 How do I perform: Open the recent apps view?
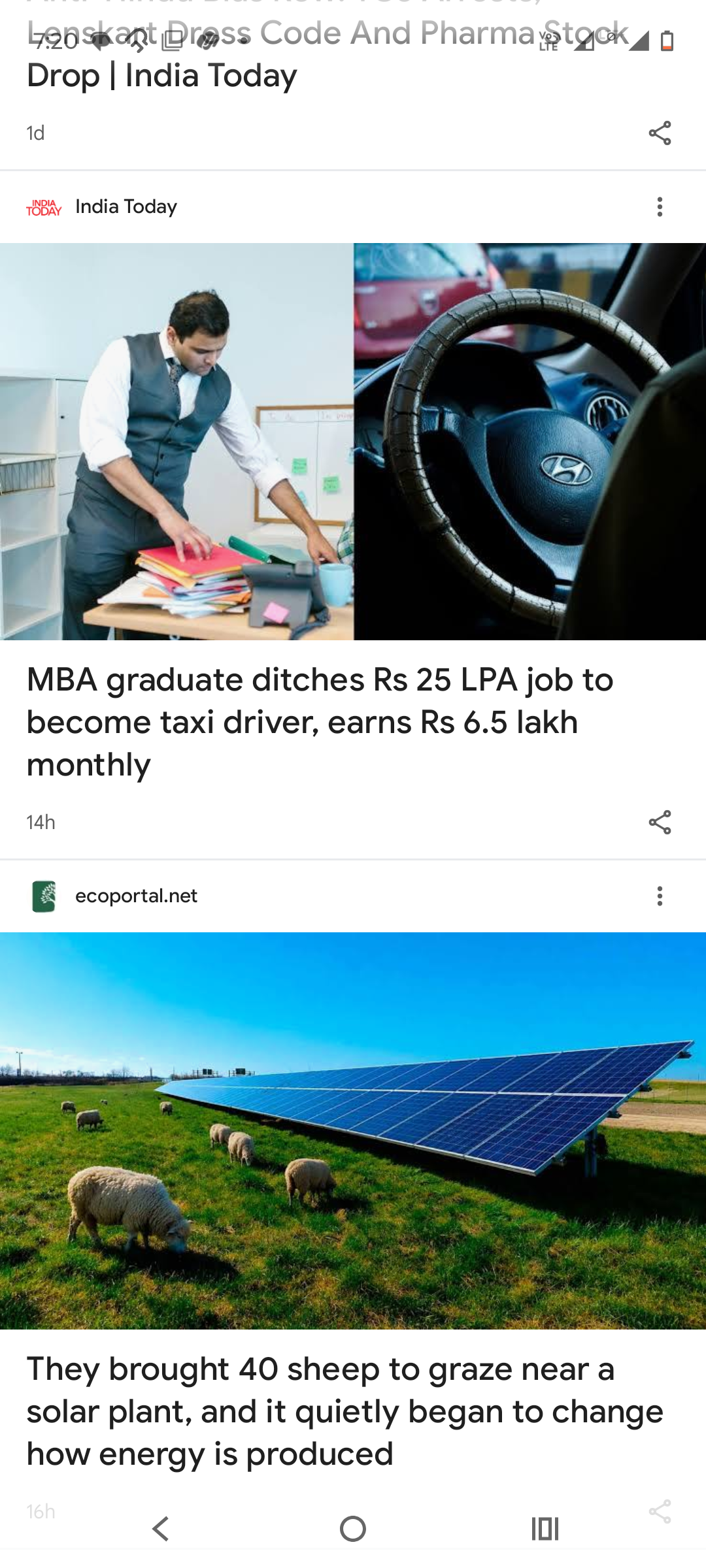(x=545, y=1529)
